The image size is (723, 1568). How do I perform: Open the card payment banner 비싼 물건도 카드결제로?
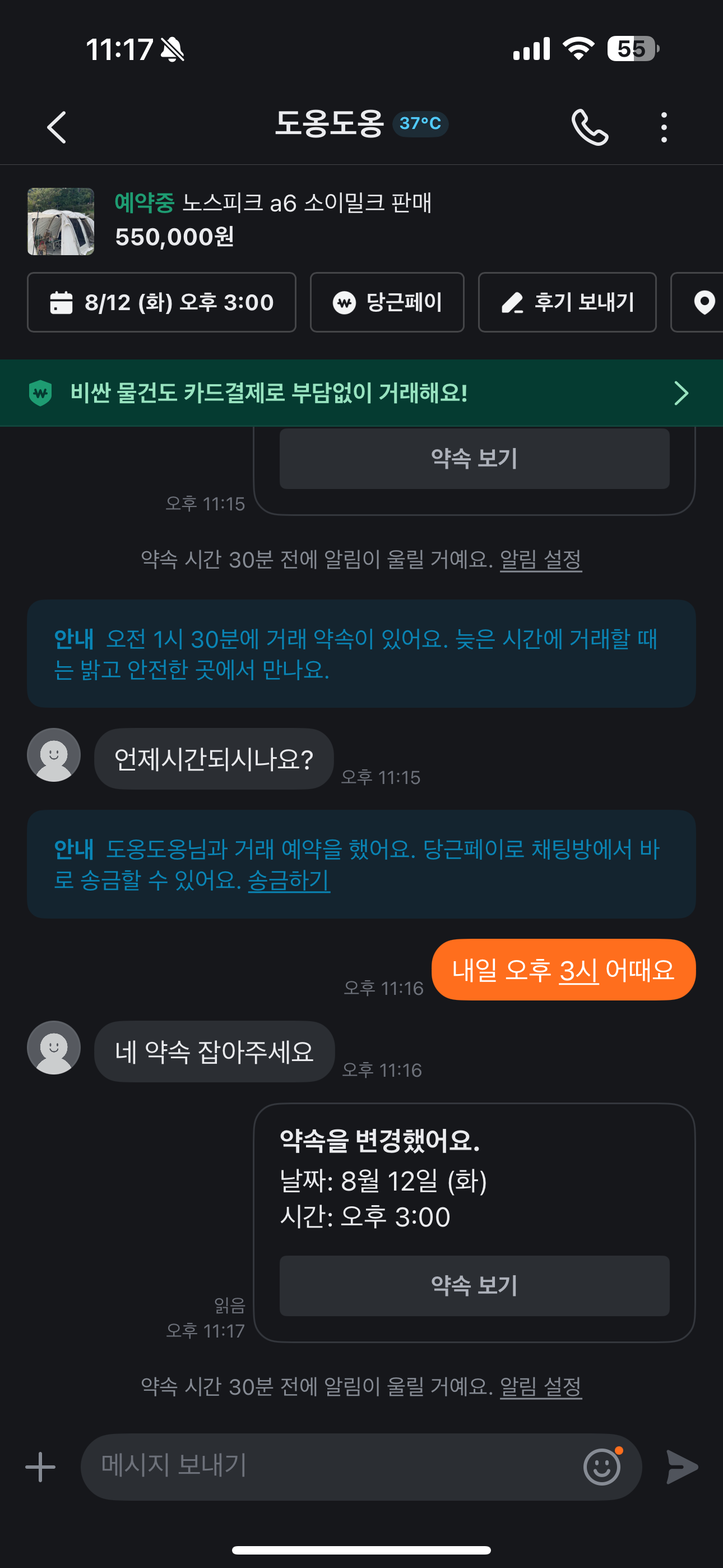[x=361, y=393]
